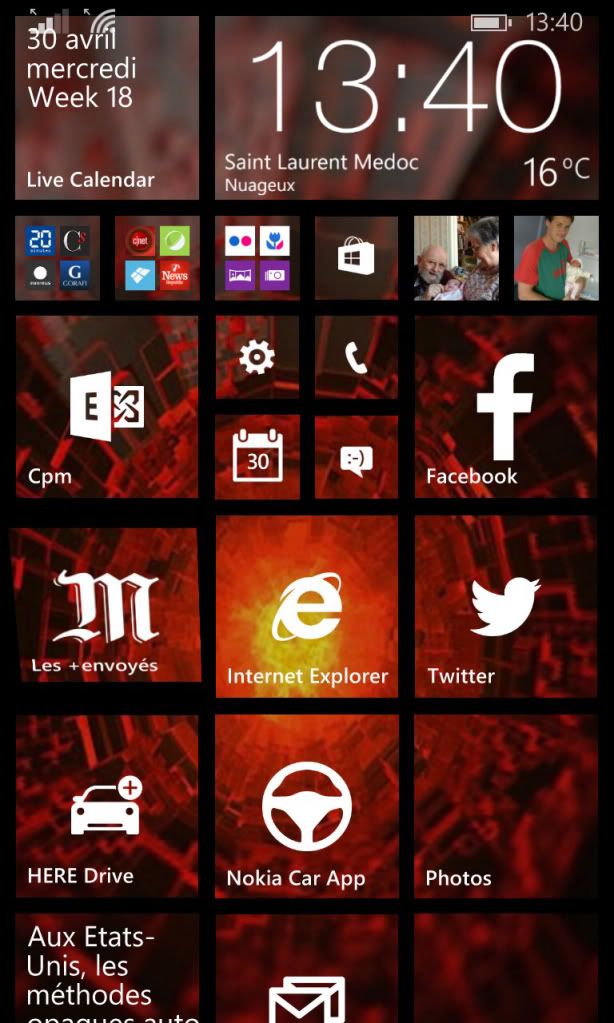Screen dimensions: 614x1023
Task: Open the 'Aux Etats-Unis' news headline tile
Action: pyautogui.click(x=106, y=970)
